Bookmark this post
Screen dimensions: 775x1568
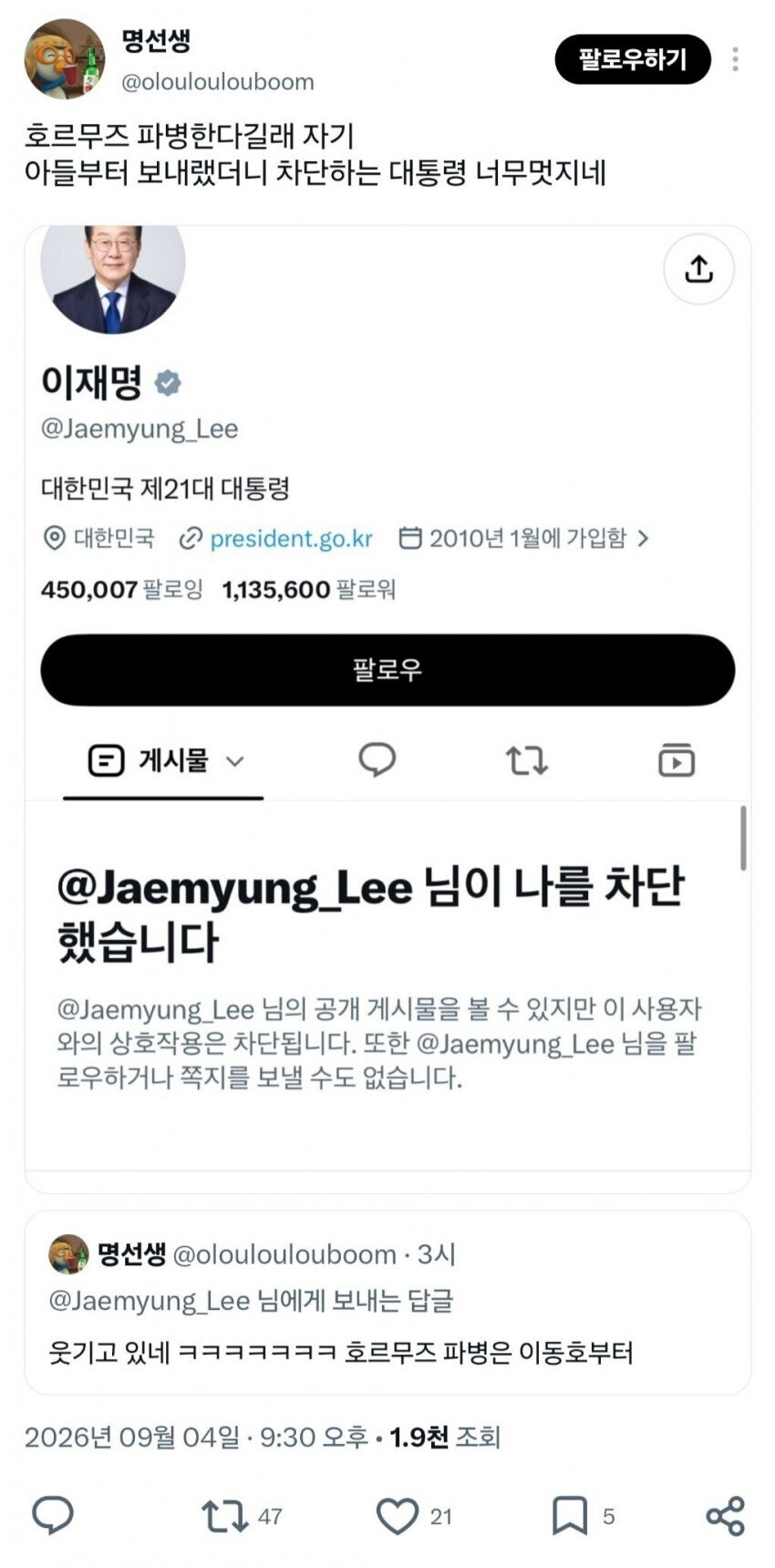coord(584,1516)
